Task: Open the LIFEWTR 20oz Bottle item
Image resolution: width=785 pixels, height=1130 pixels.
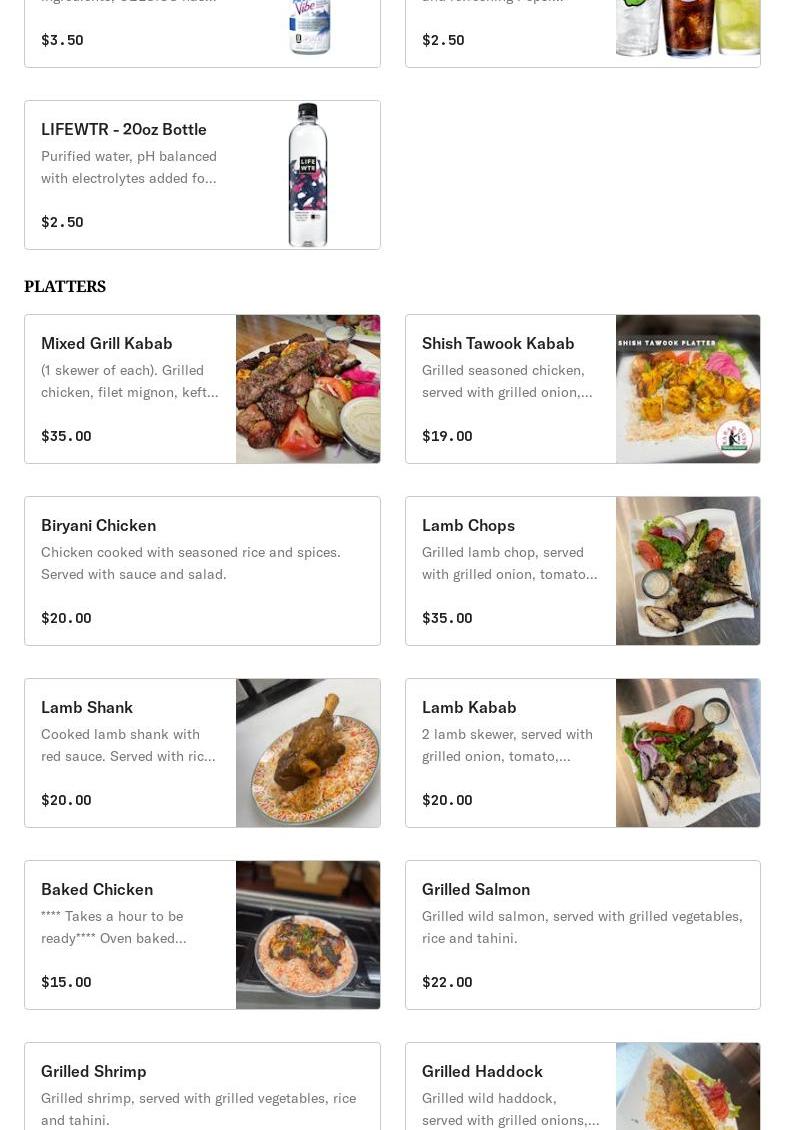Action: click(202, 175)
